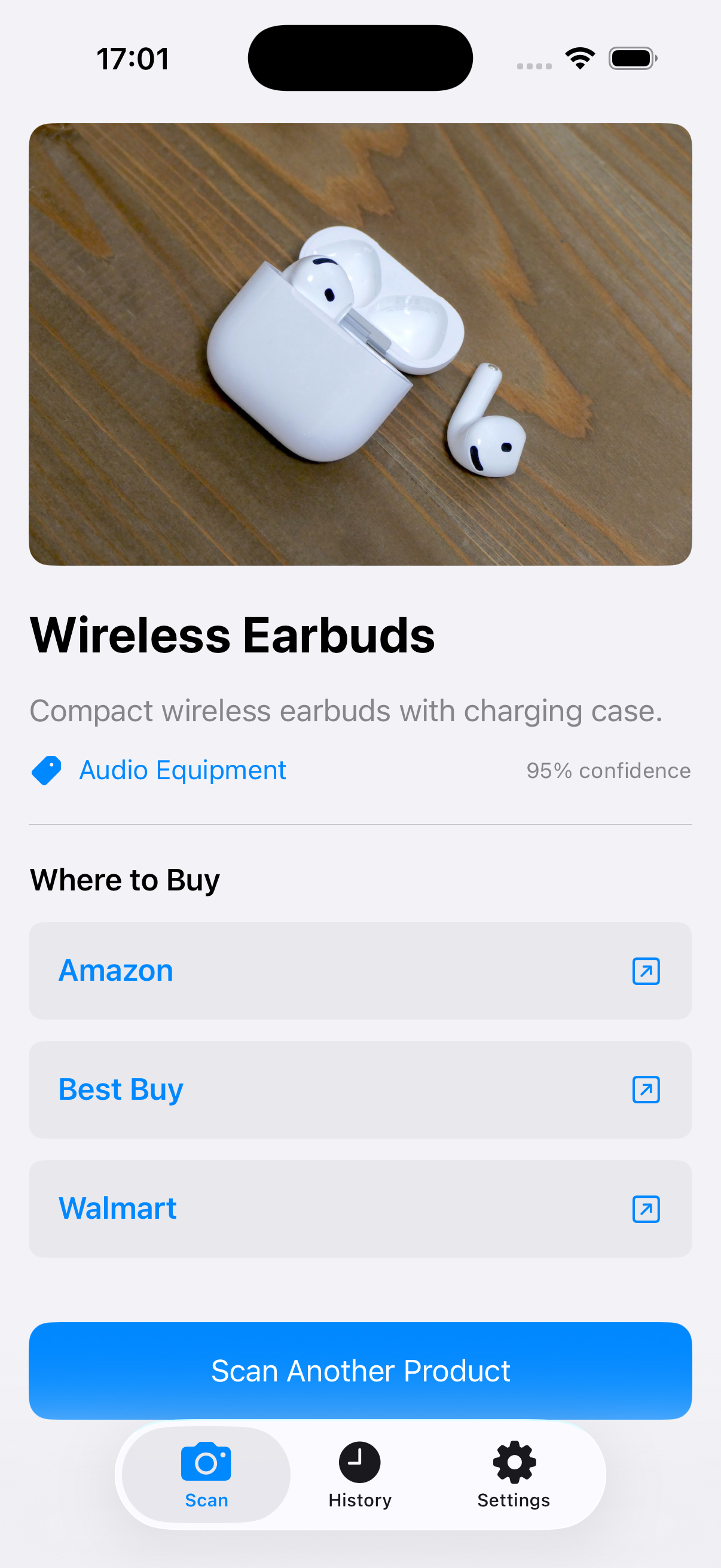721x1568 pixels.
Task: Select the Scan tab
Action: (206, 1474)
